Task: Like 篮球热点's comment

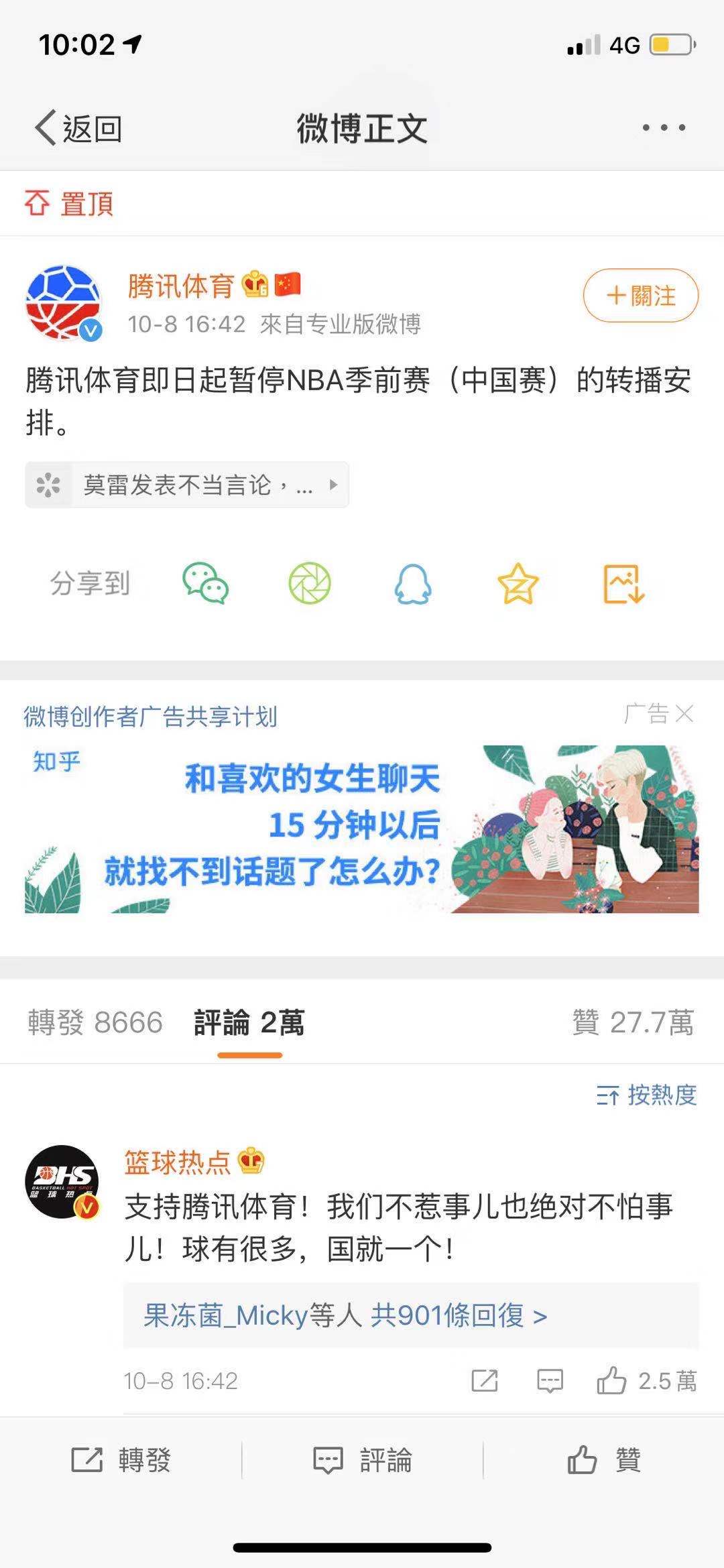Action: click(x=612, y=1381)
